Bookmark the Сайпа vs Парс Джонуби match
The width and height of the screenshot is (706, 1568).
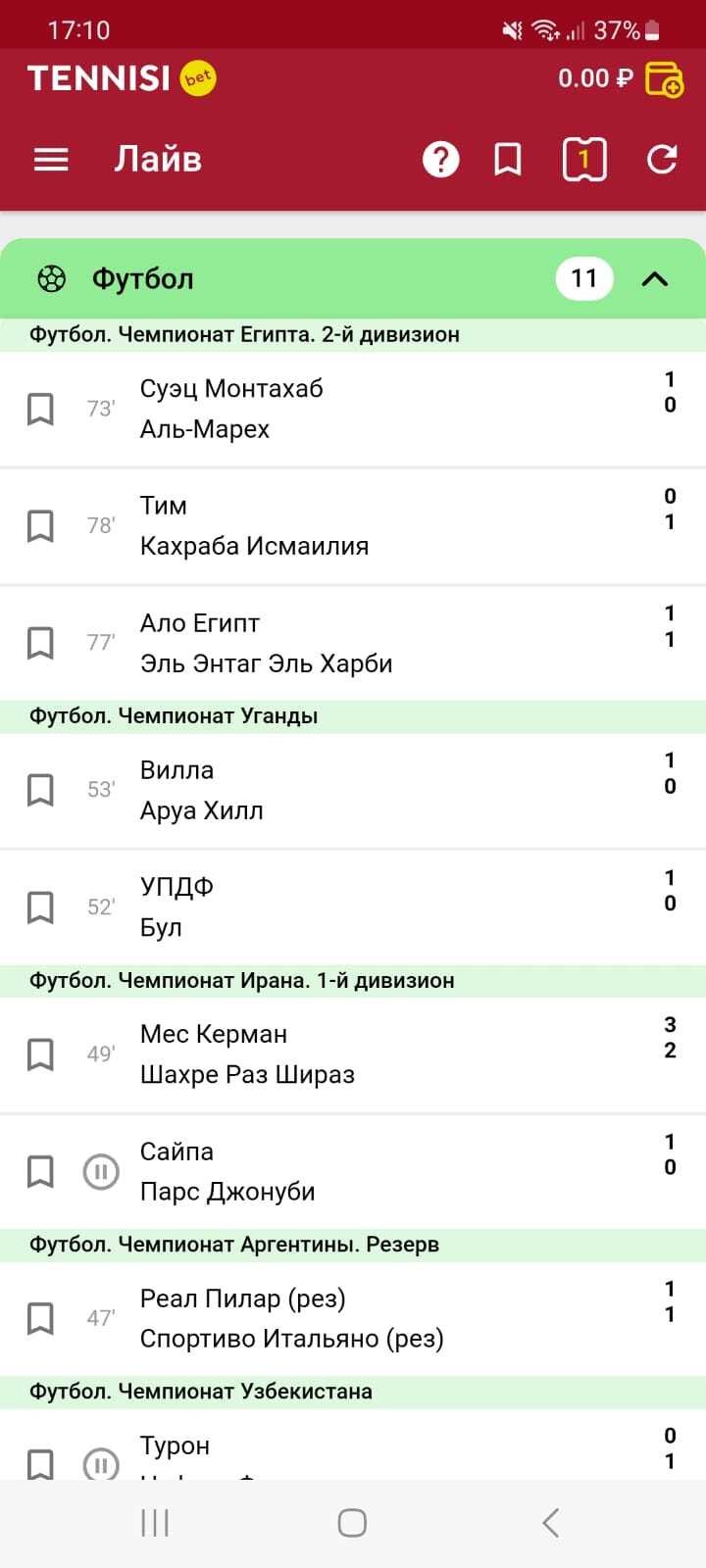40,1171
